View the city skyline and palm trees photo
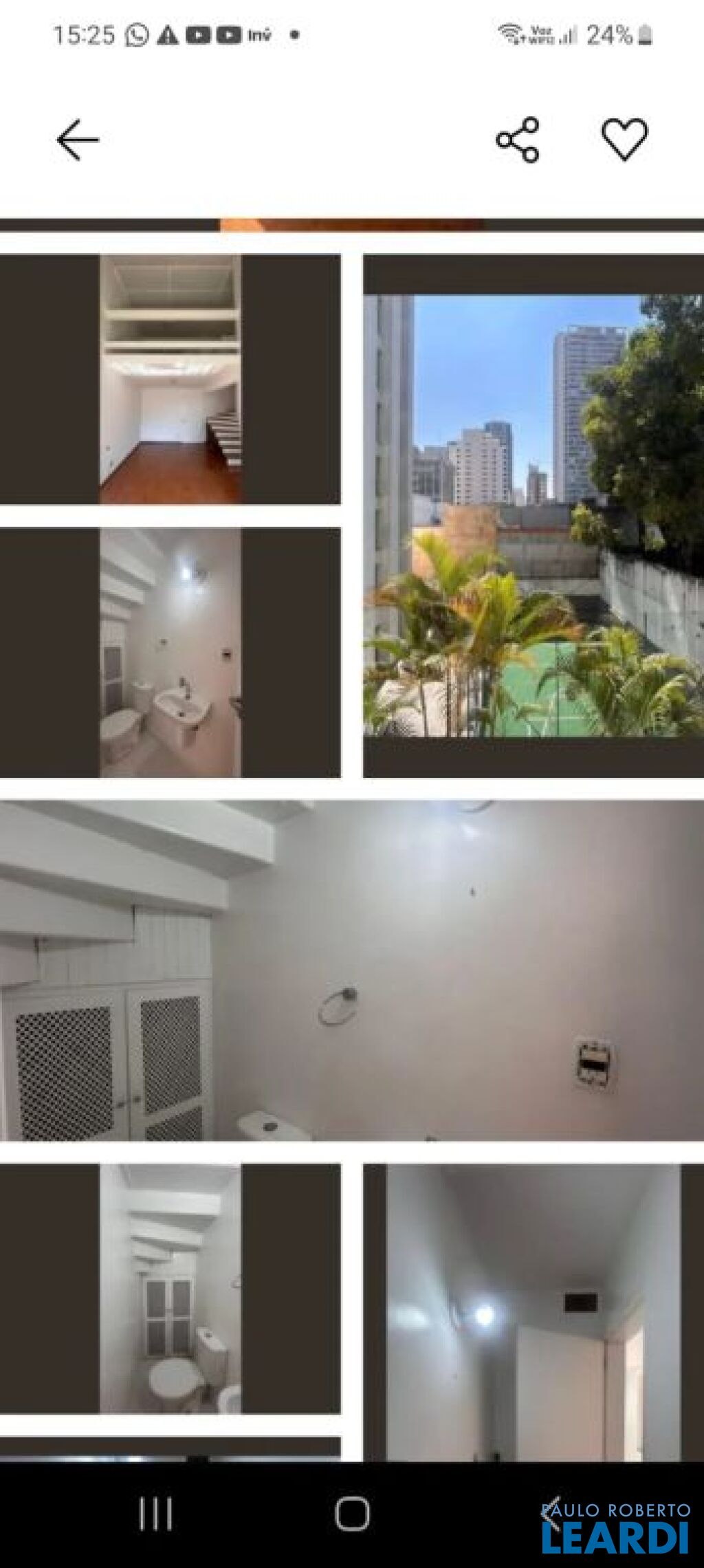Image resolution: width=704 pixels, height=1568 pixels. click(533, 516)
